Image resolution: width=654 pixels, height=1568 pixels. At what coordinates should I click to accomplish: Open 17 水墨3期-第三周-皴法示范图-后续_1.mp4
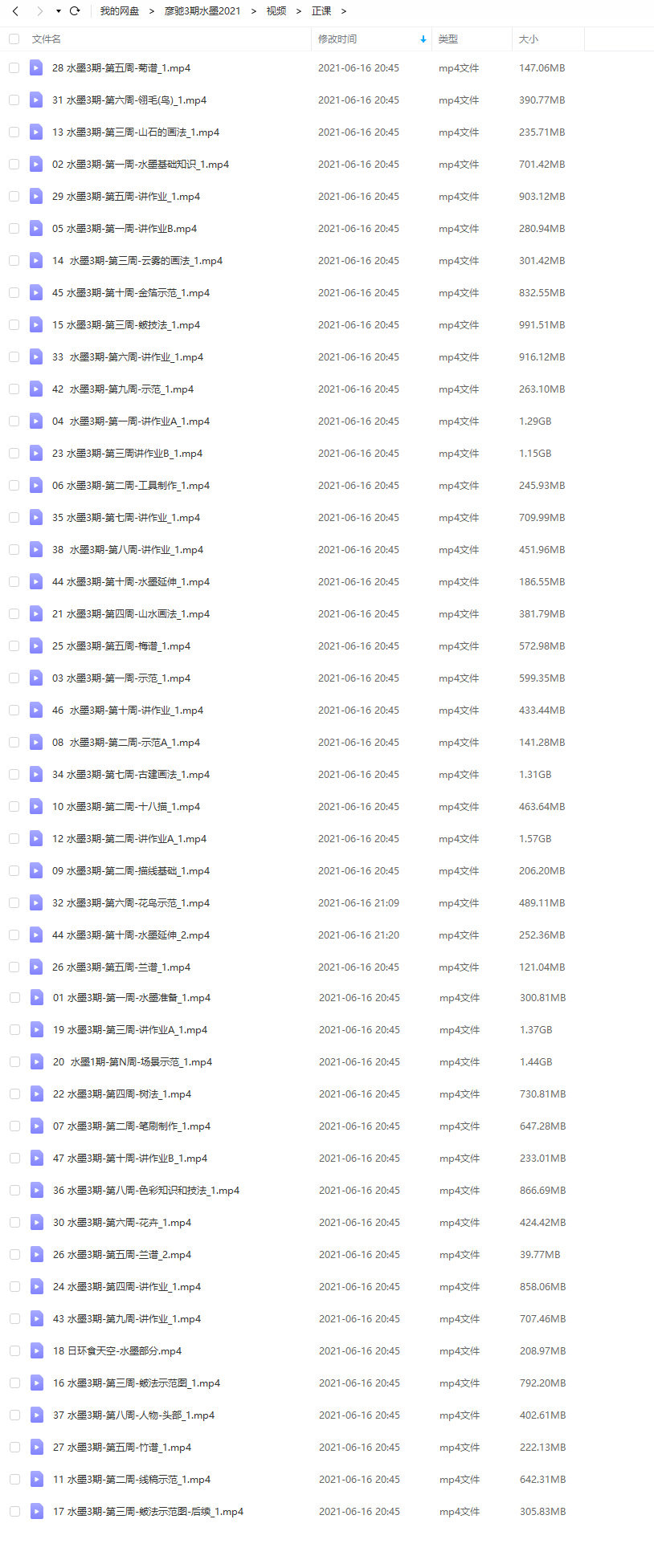(148, 1512)
